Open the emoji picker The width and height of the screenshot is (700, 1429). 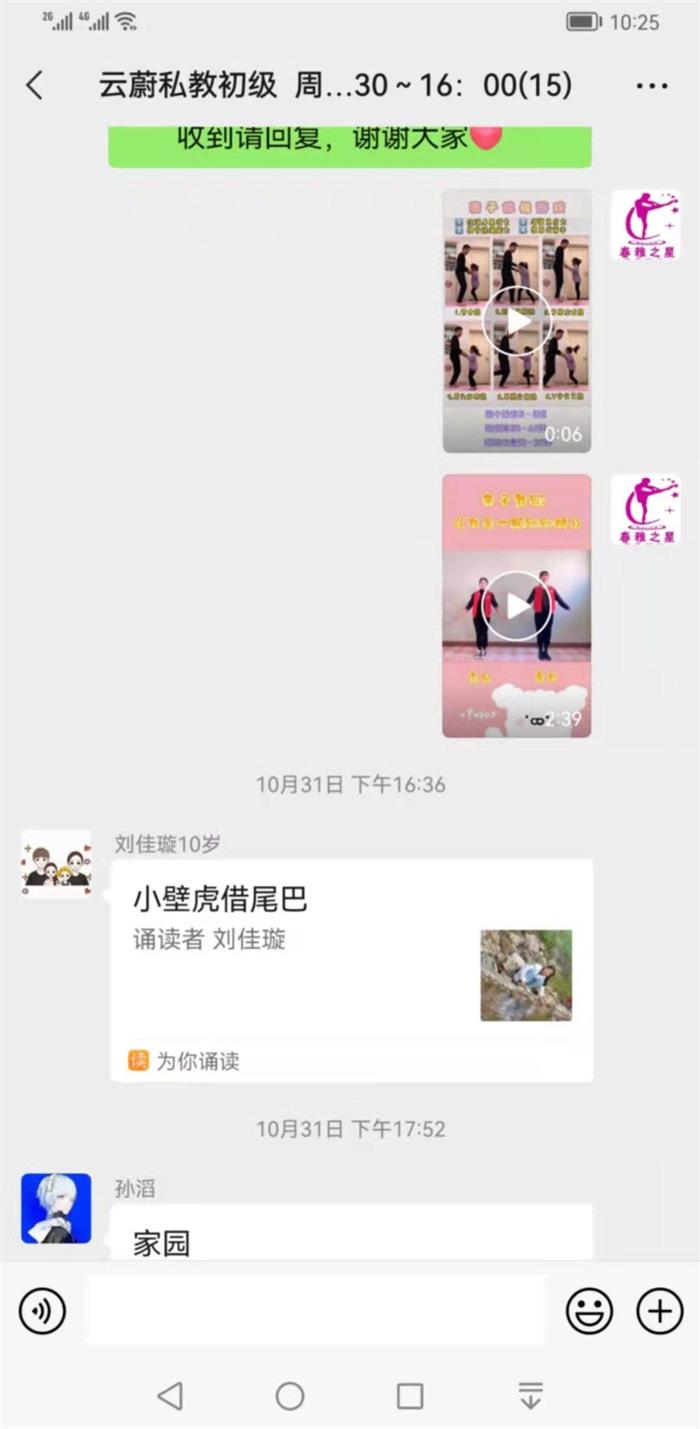coord(589,1311)
